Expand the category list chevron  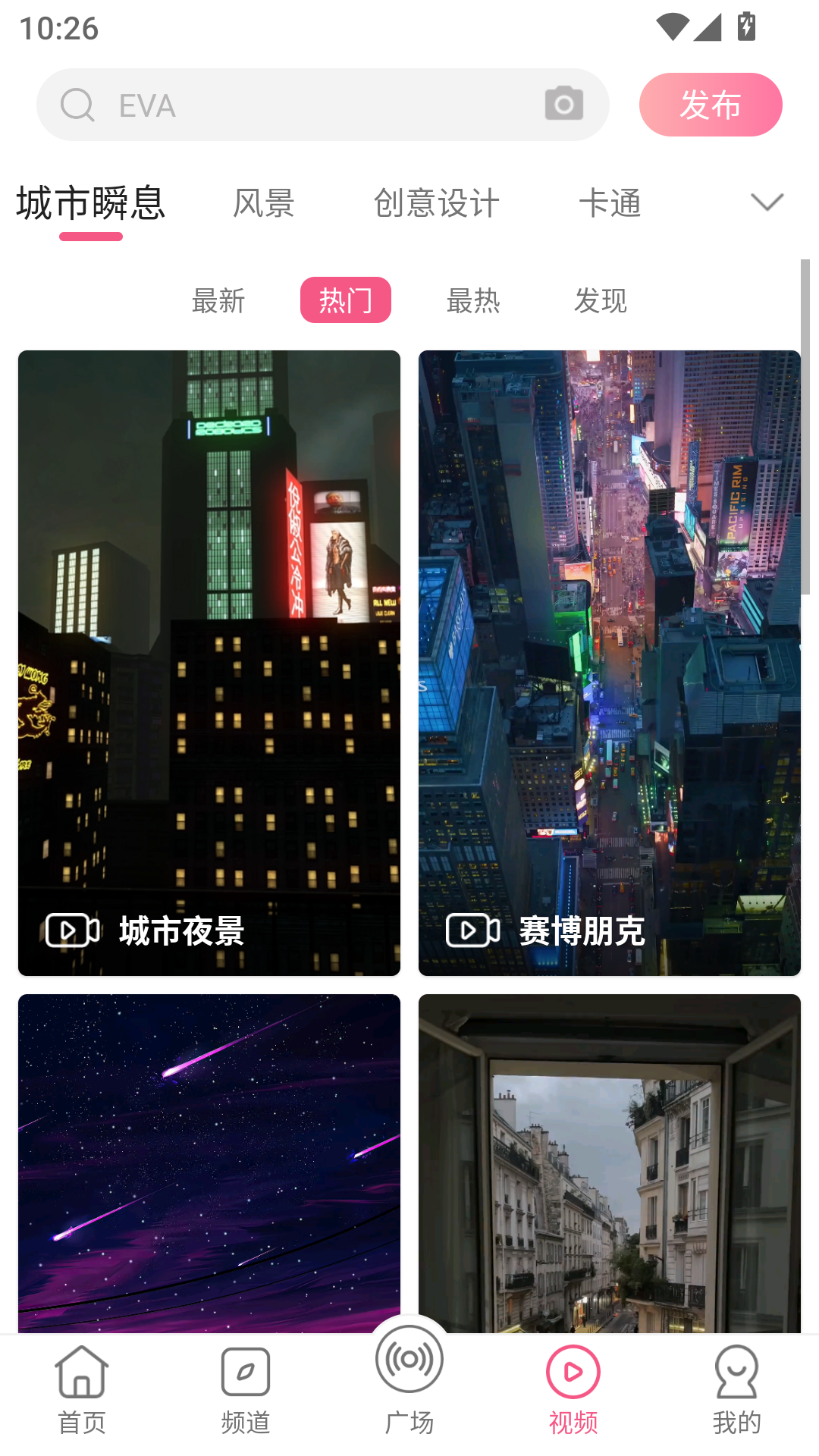[x=767, y=202]
